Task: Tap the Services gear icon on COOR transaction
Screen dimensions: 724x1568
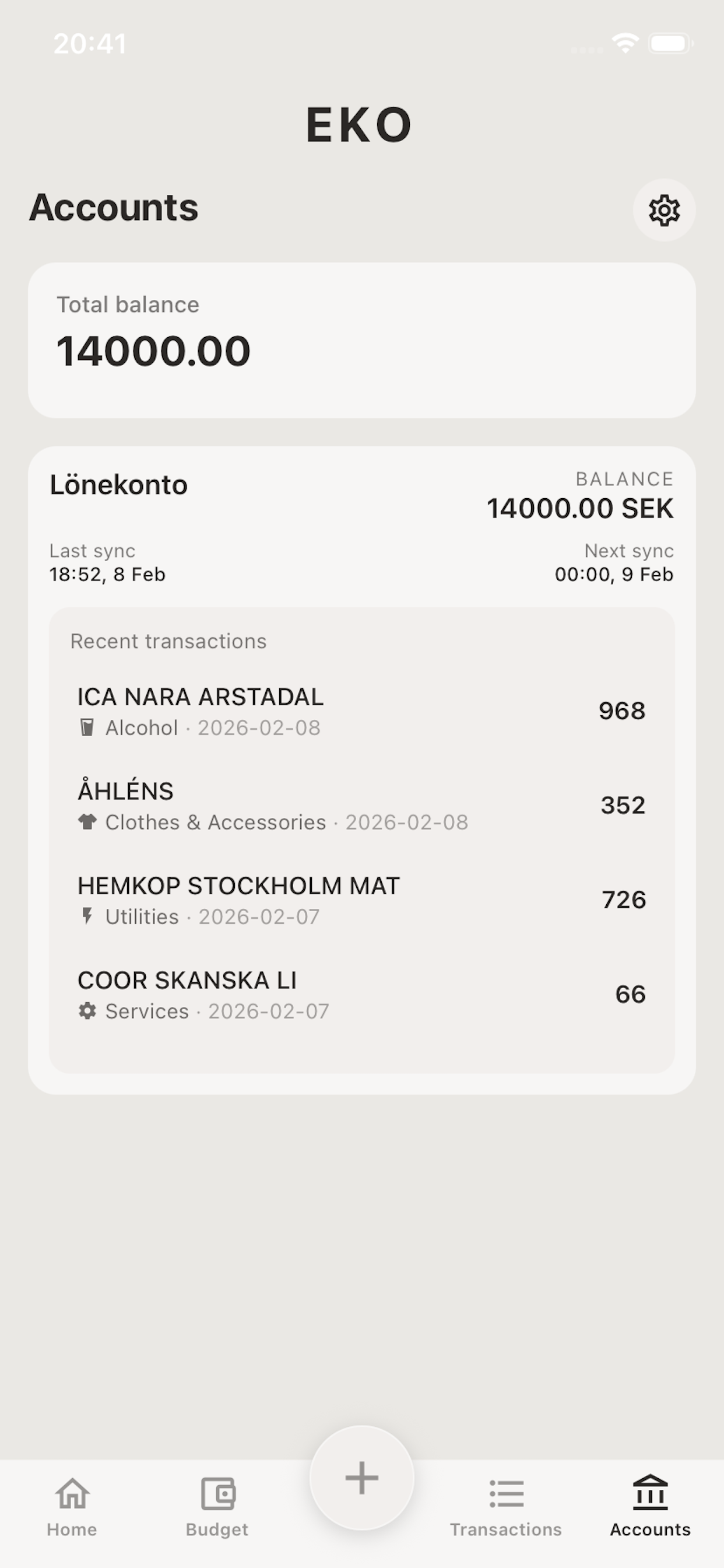Action: tap(87, 1010)
